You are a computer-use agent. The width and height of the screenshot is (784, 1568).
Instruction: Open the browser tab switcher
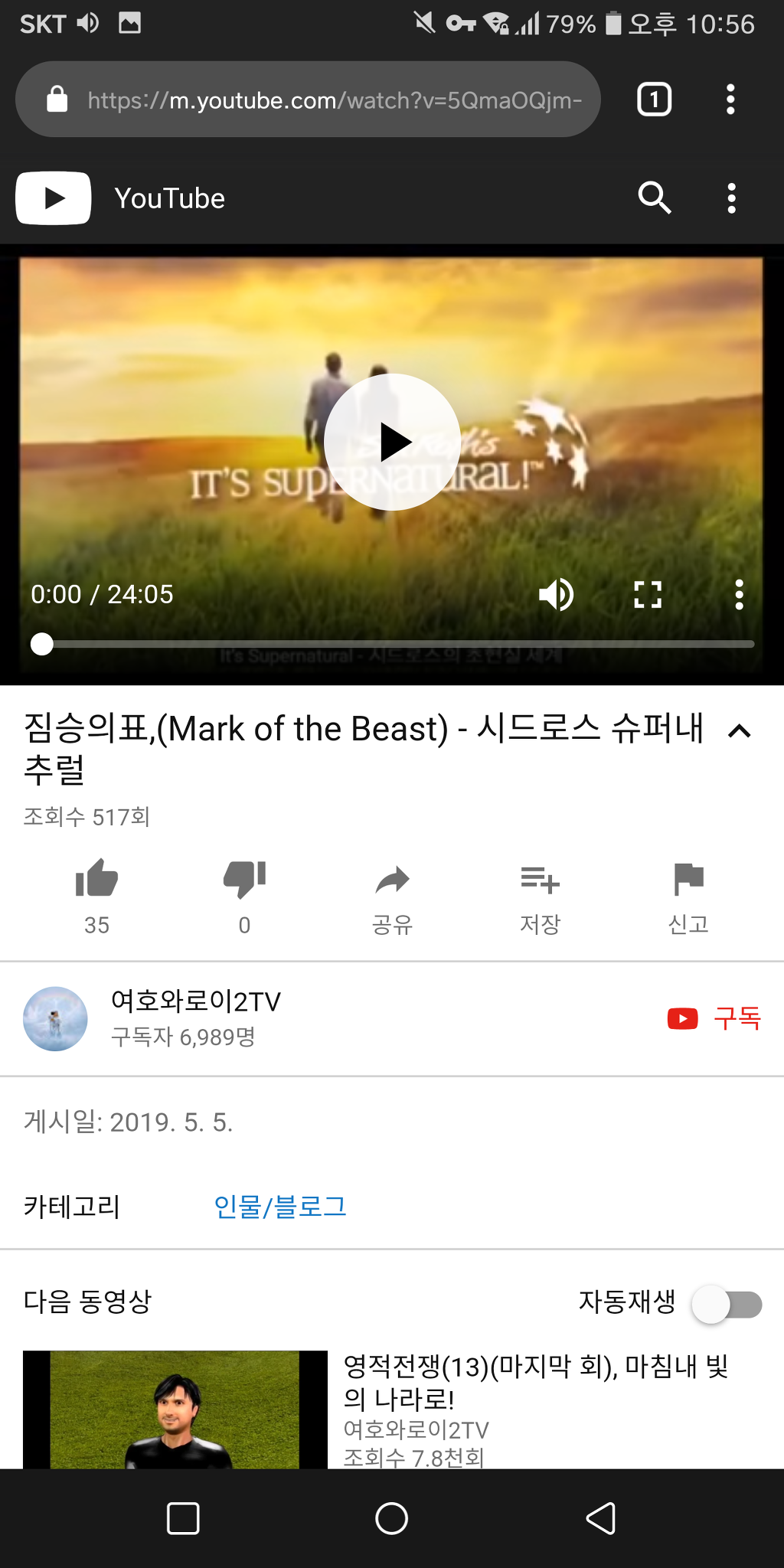(x=654, y=100)
